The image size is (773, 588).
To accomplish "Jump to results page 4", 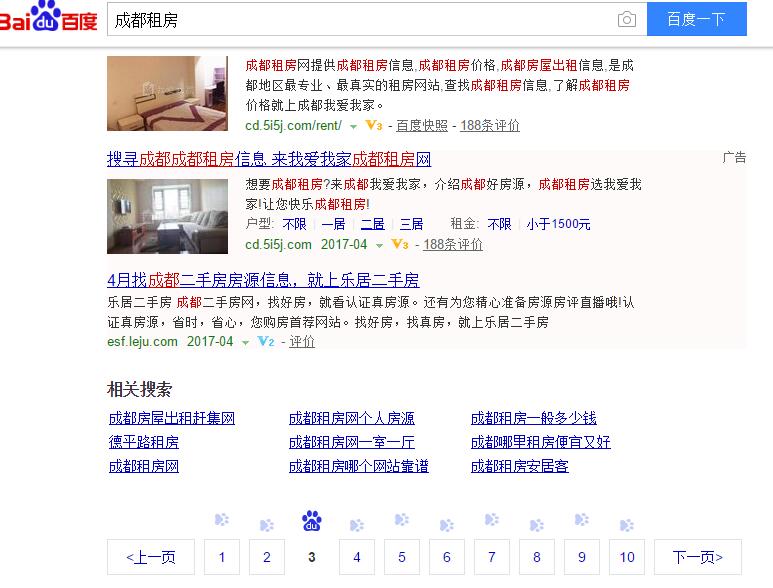I will [x=357, y=557].
